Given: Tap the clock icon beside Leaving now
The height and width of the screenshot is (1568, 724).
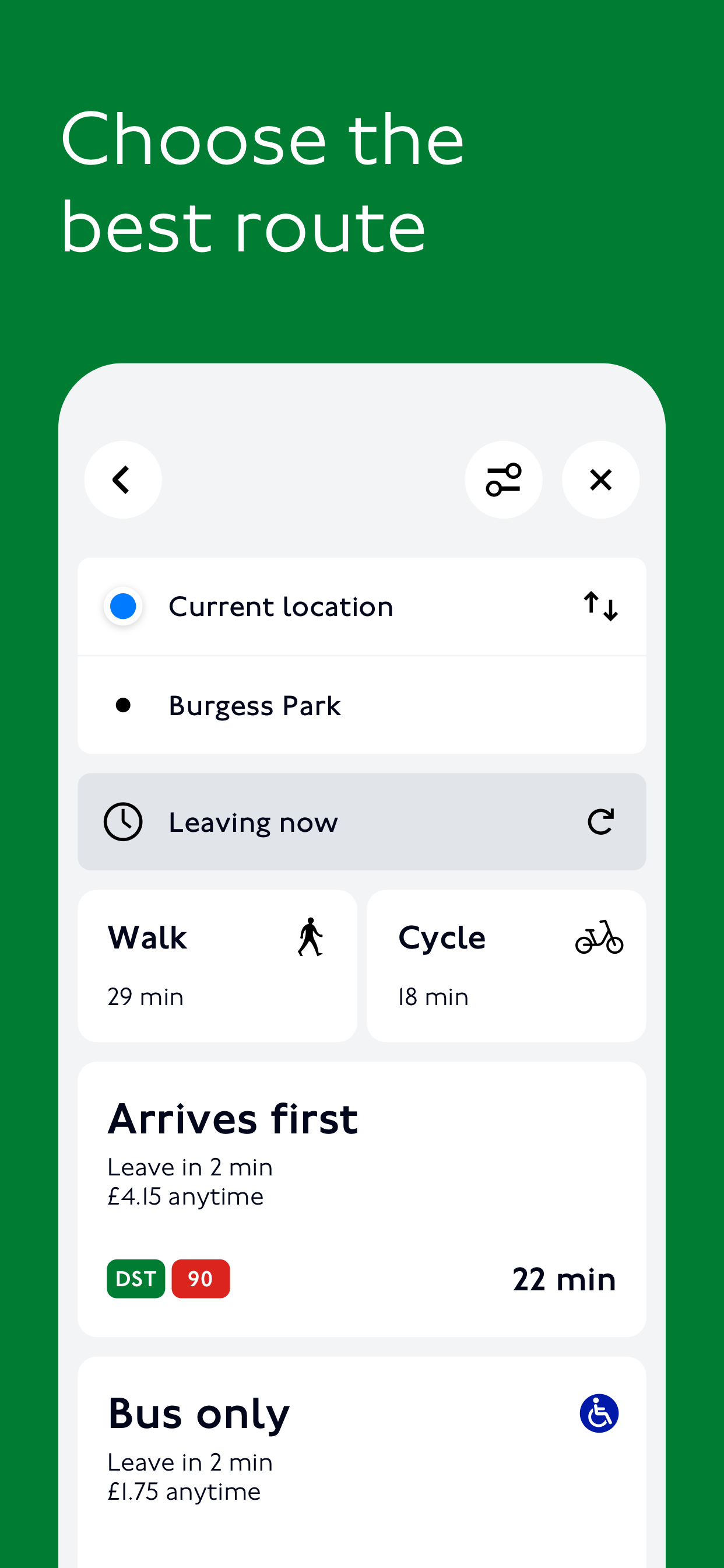Looking at the screenshot, I should [124, 821].
